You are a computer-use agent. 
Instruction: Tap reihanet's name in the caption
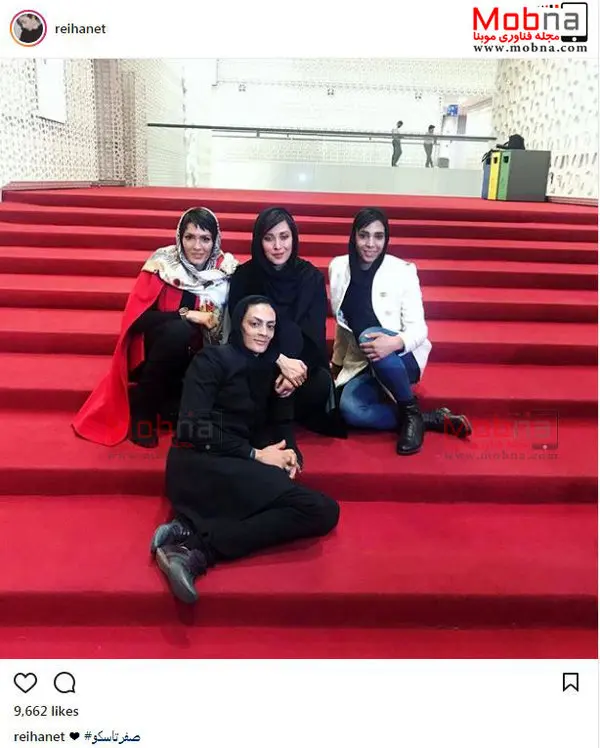point(38,736)
